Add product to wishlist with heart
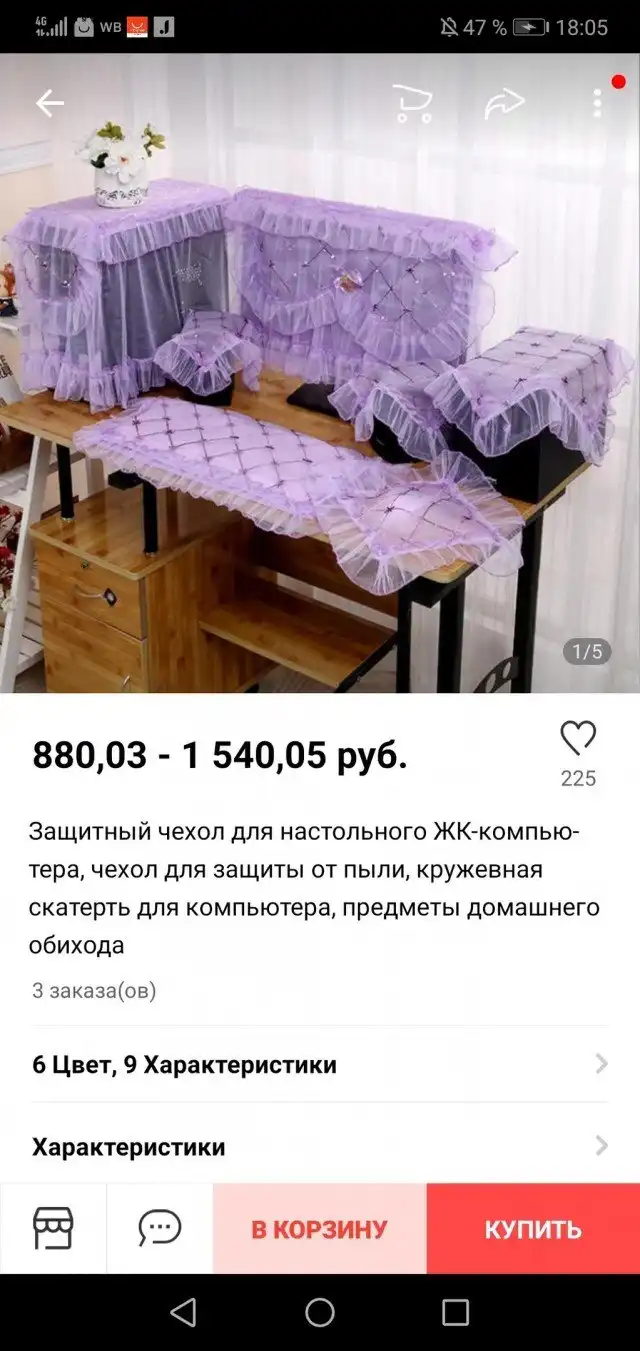 point(578,739)
